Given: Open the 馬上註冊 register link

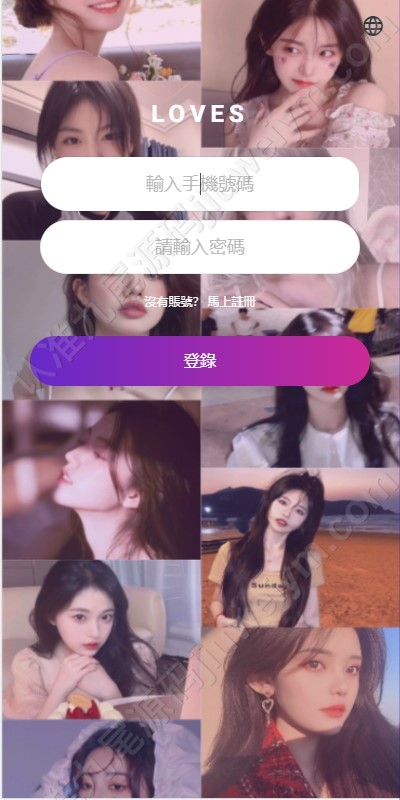Looking at the screenshot, I should pyautogui.click(x=231, y=301).
